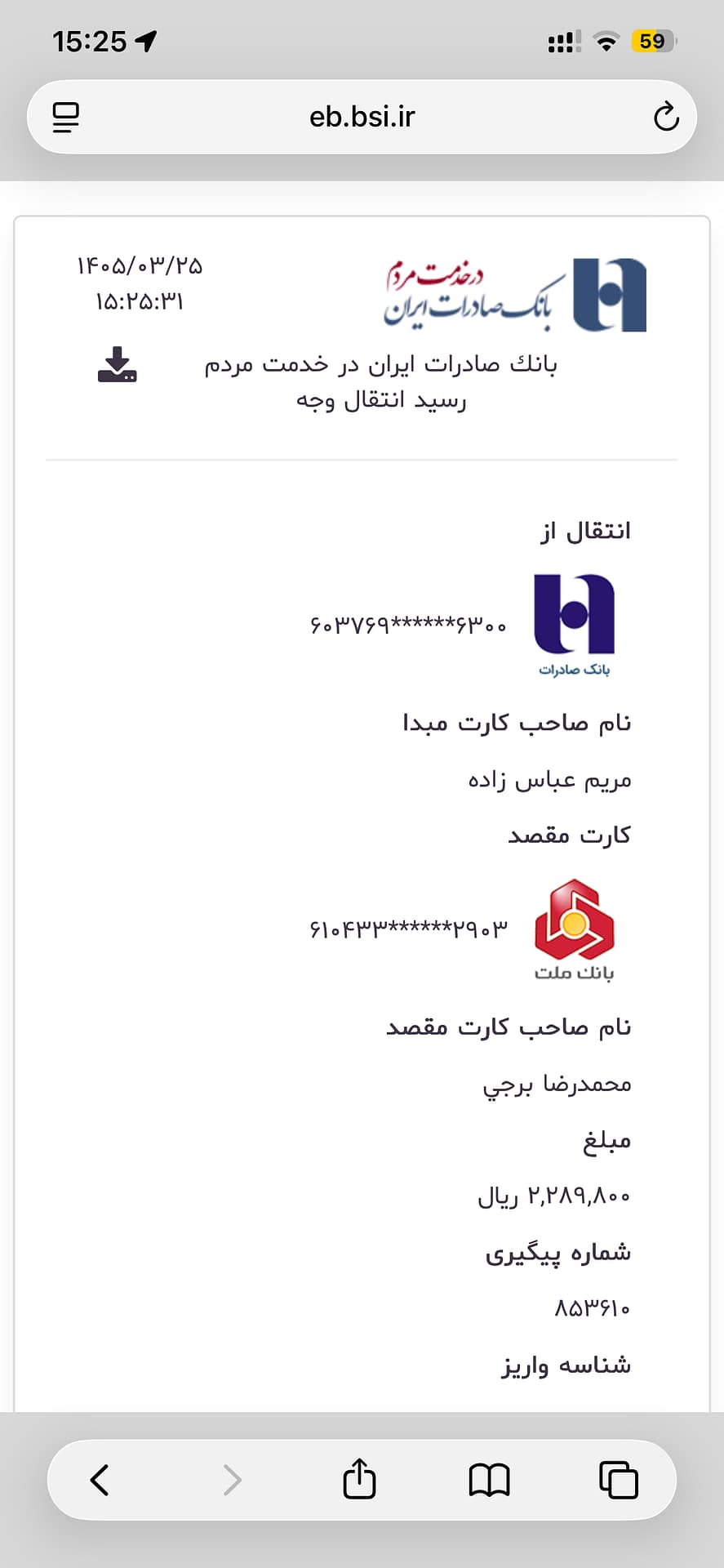Reload the eb.bsi.ir page
The width and height of the screenshot is (724, 1568).
point(666,117)
